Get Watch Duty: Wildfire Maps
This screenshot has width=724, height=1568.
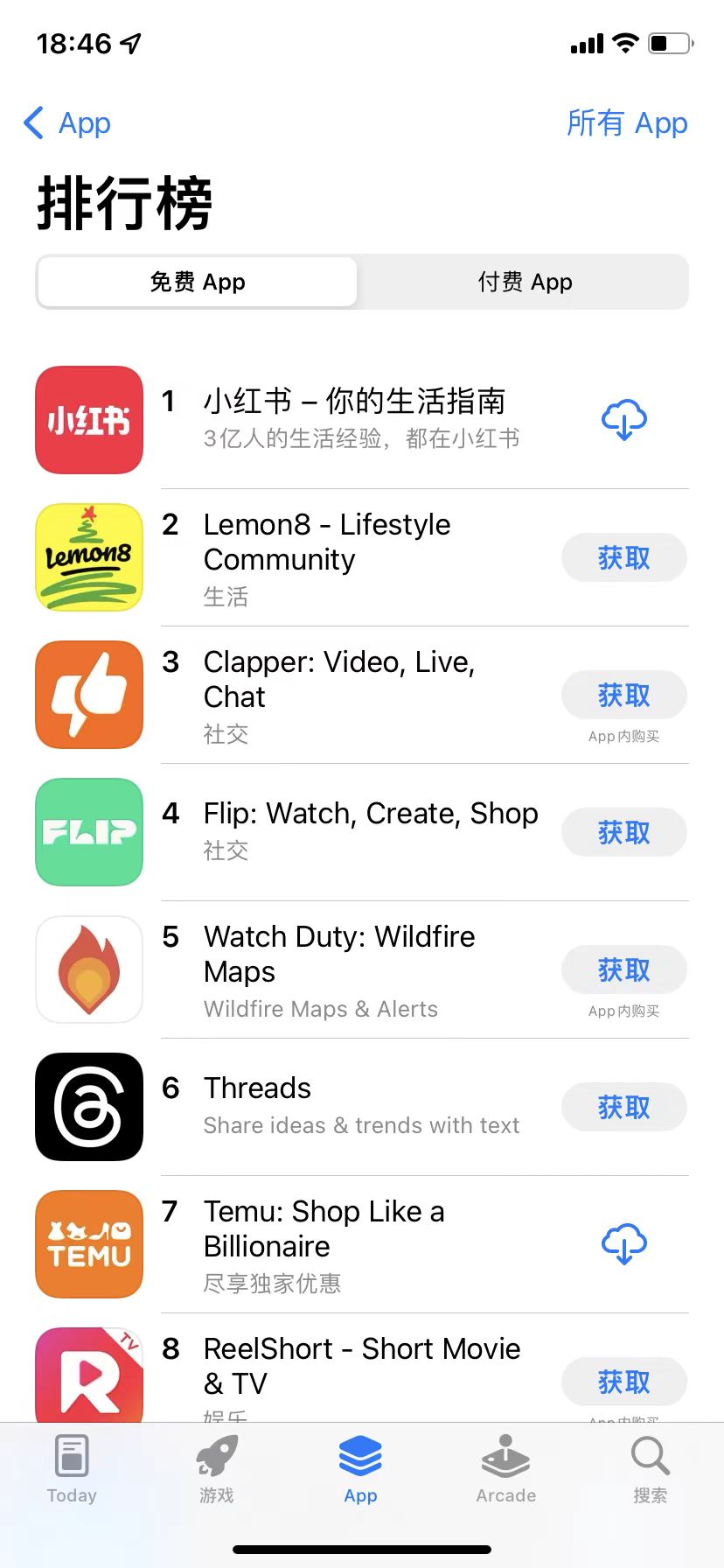pyautogui.click(x=623, y=969)
